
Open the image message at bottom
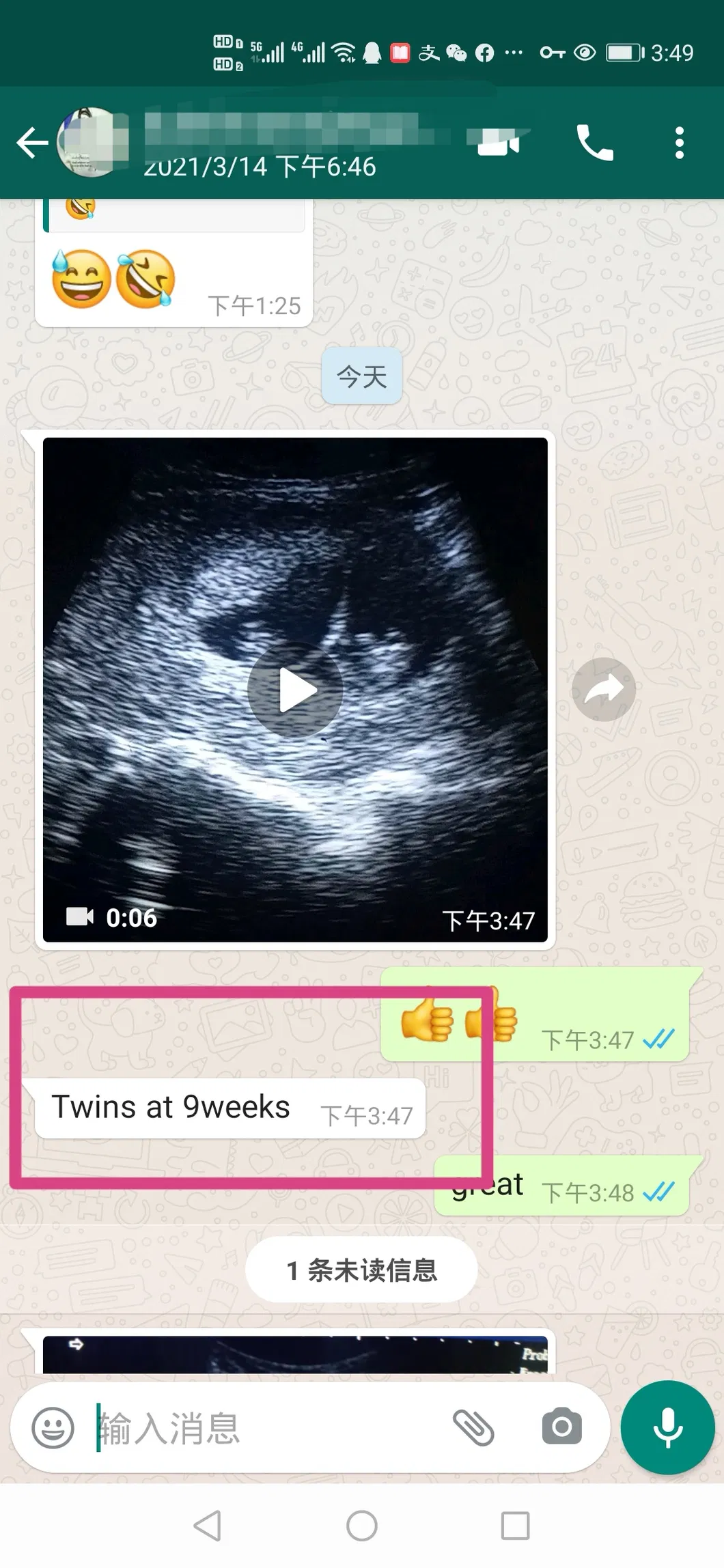click(x=295, y=1354)
